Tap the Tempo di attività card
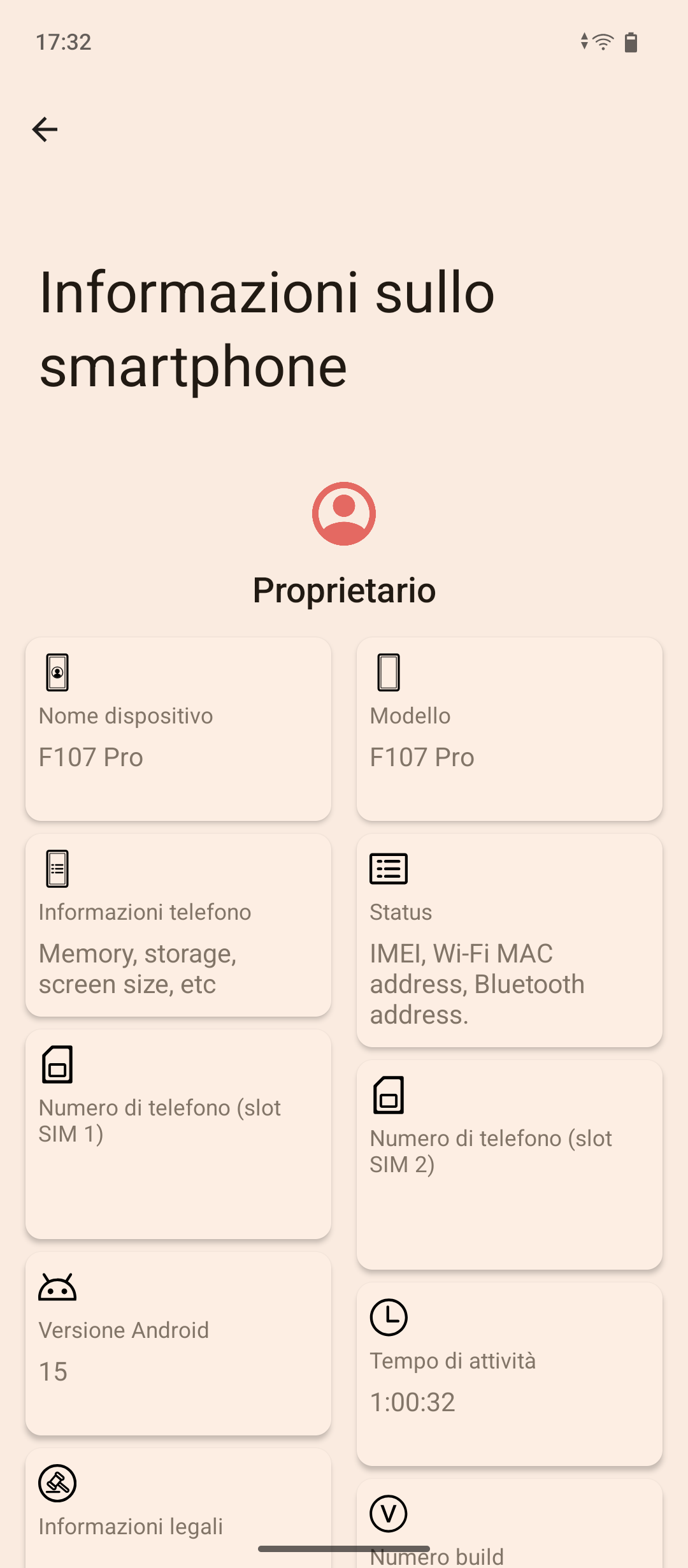 (x=510, y=1374)
